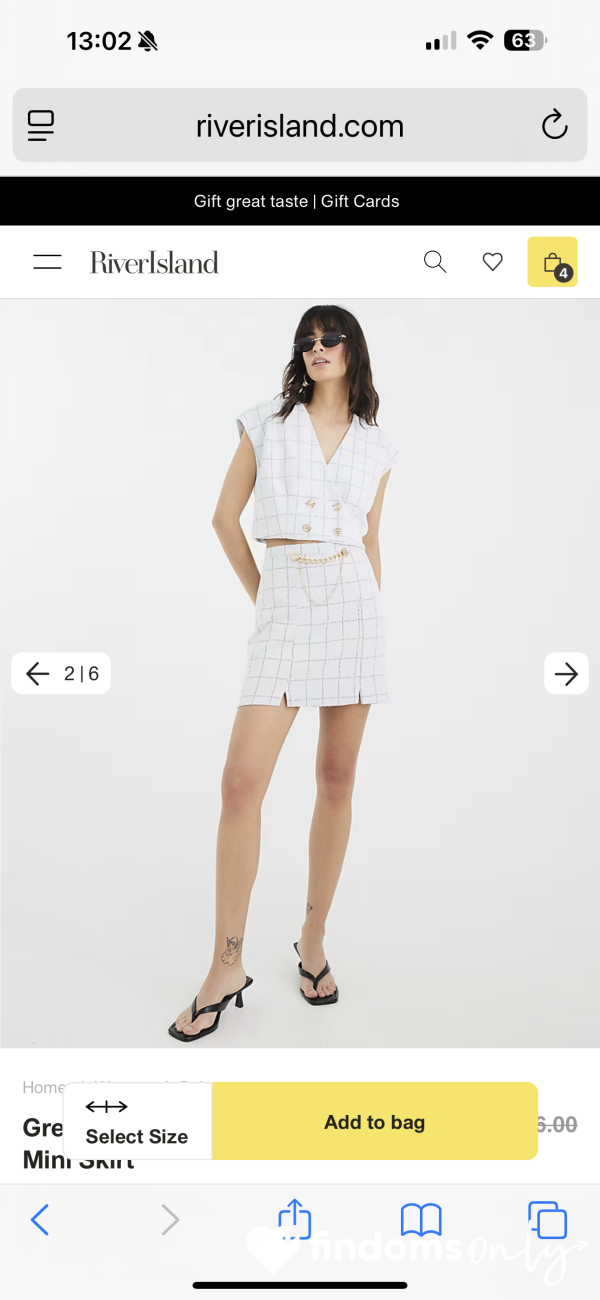The width and height of the screenshot is (600, 1300).
Task: Open the Safari page settings menu icon
Action: 41,126
